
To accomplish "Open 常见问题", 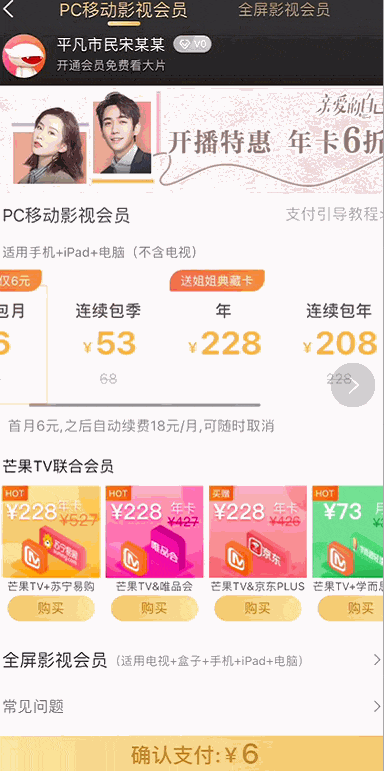I will click(x=192, y=707).
